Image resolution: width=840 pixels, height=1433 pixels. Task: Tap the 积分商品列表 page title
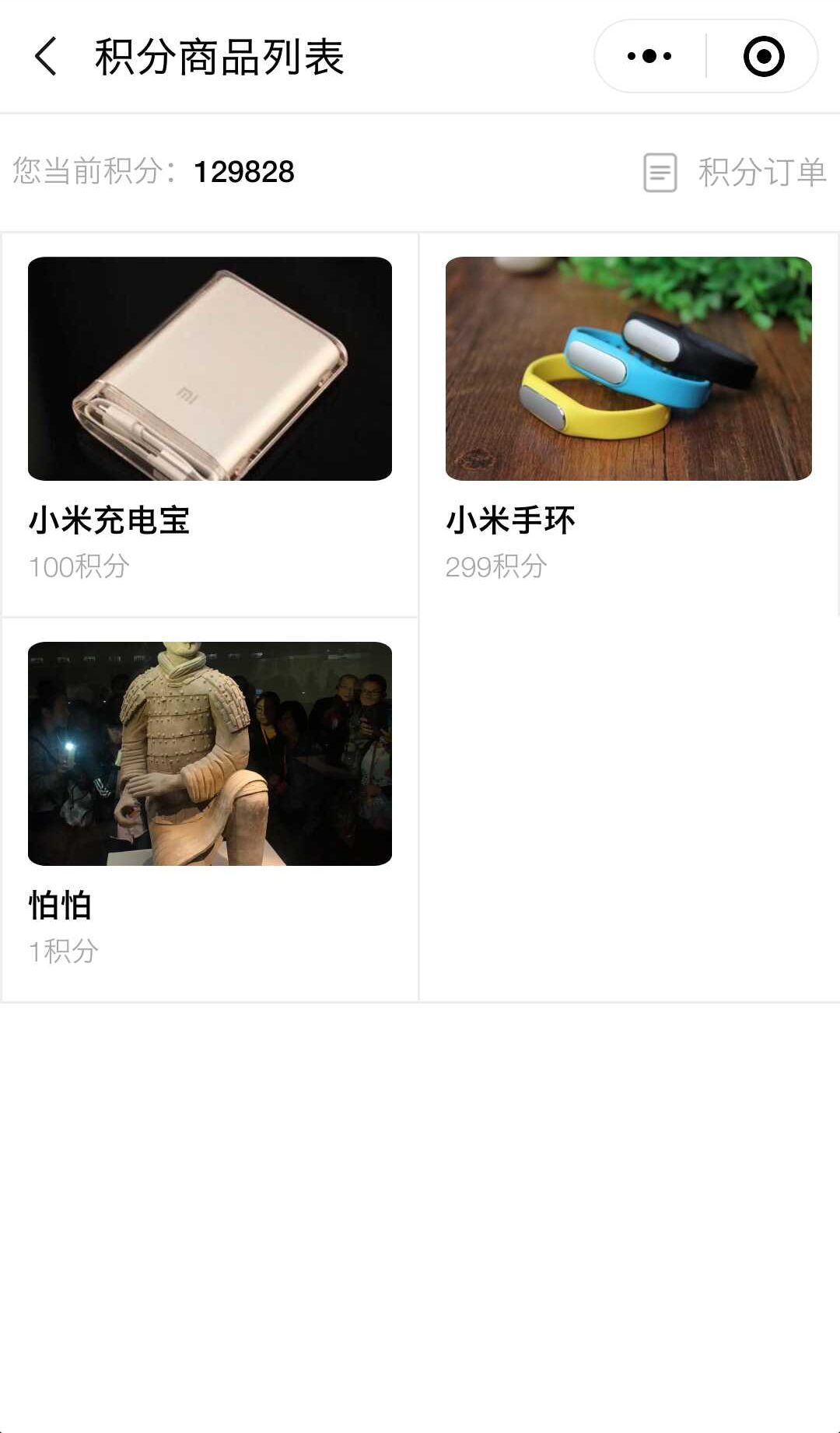(220, 56)
